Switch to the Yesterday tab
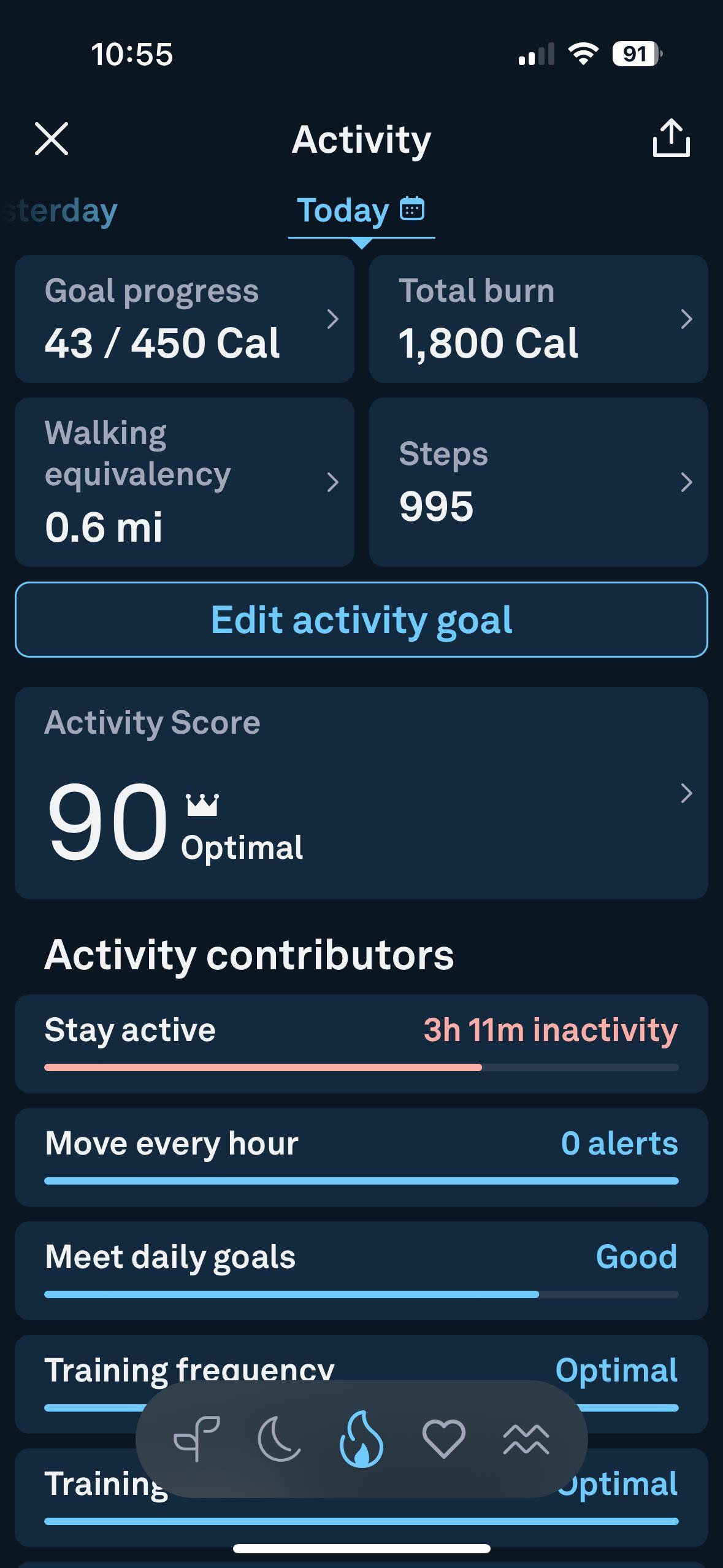Viewport: 723px width, 1568px height. [60, 211]
